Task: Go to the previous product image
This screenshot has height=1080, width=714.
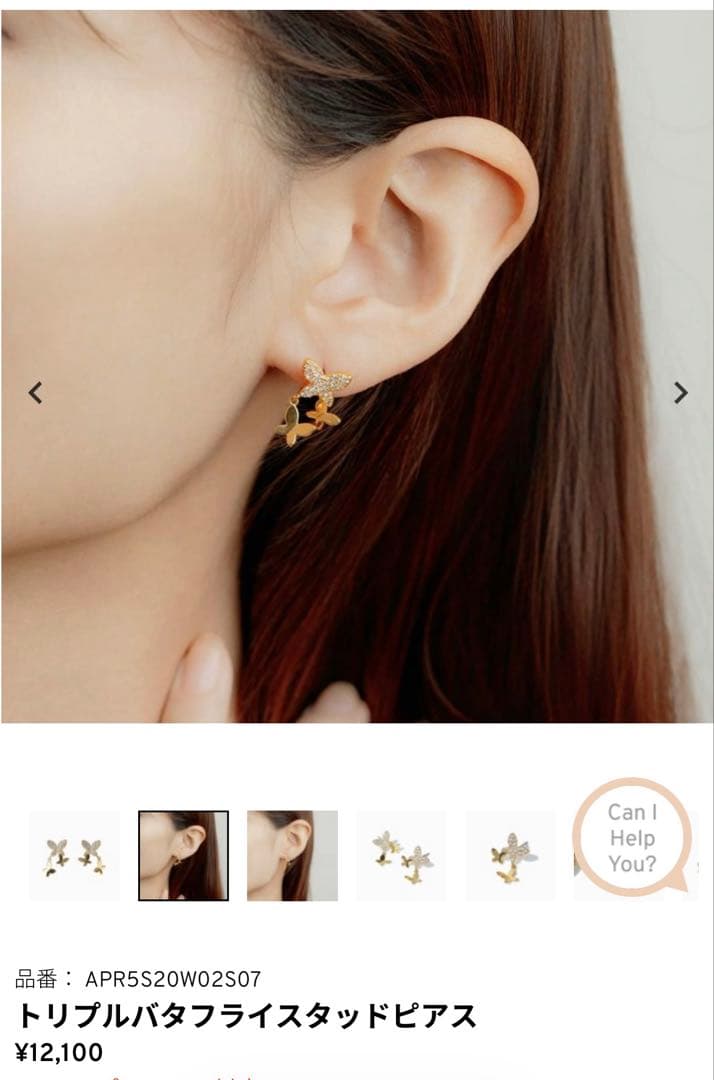Action: tap(36, 393)
